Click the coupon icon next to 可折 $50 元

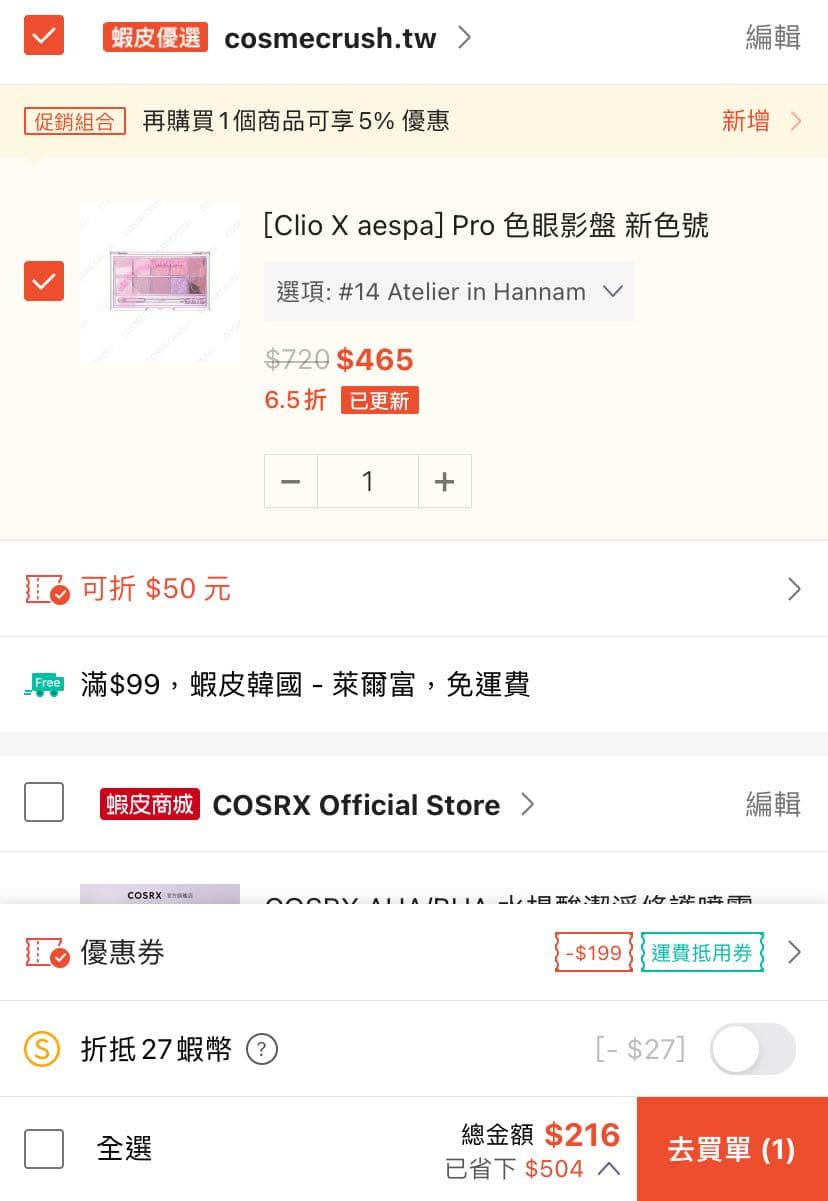44,590
